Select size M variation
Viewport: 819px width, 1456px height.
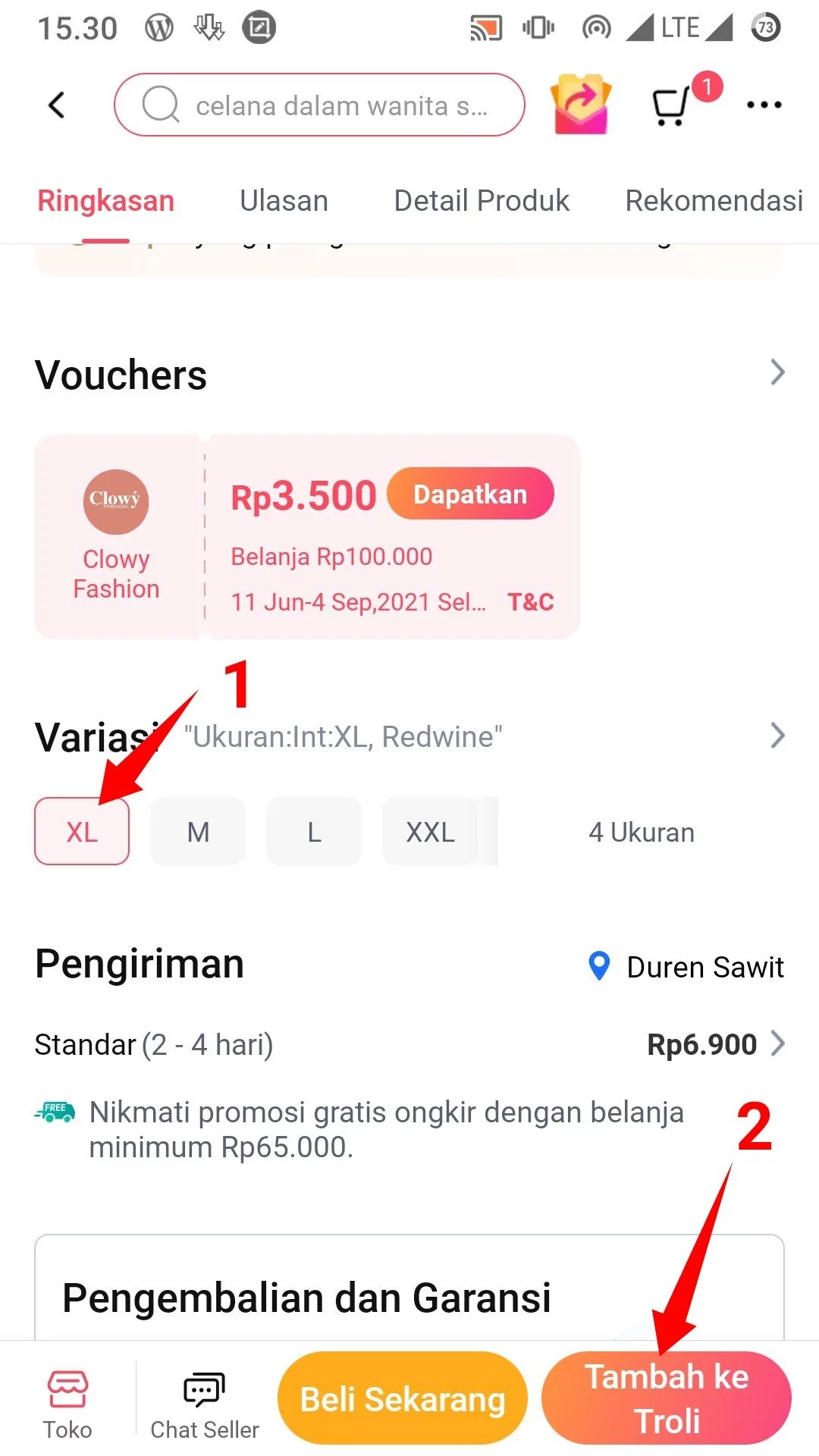click(197, 831)
